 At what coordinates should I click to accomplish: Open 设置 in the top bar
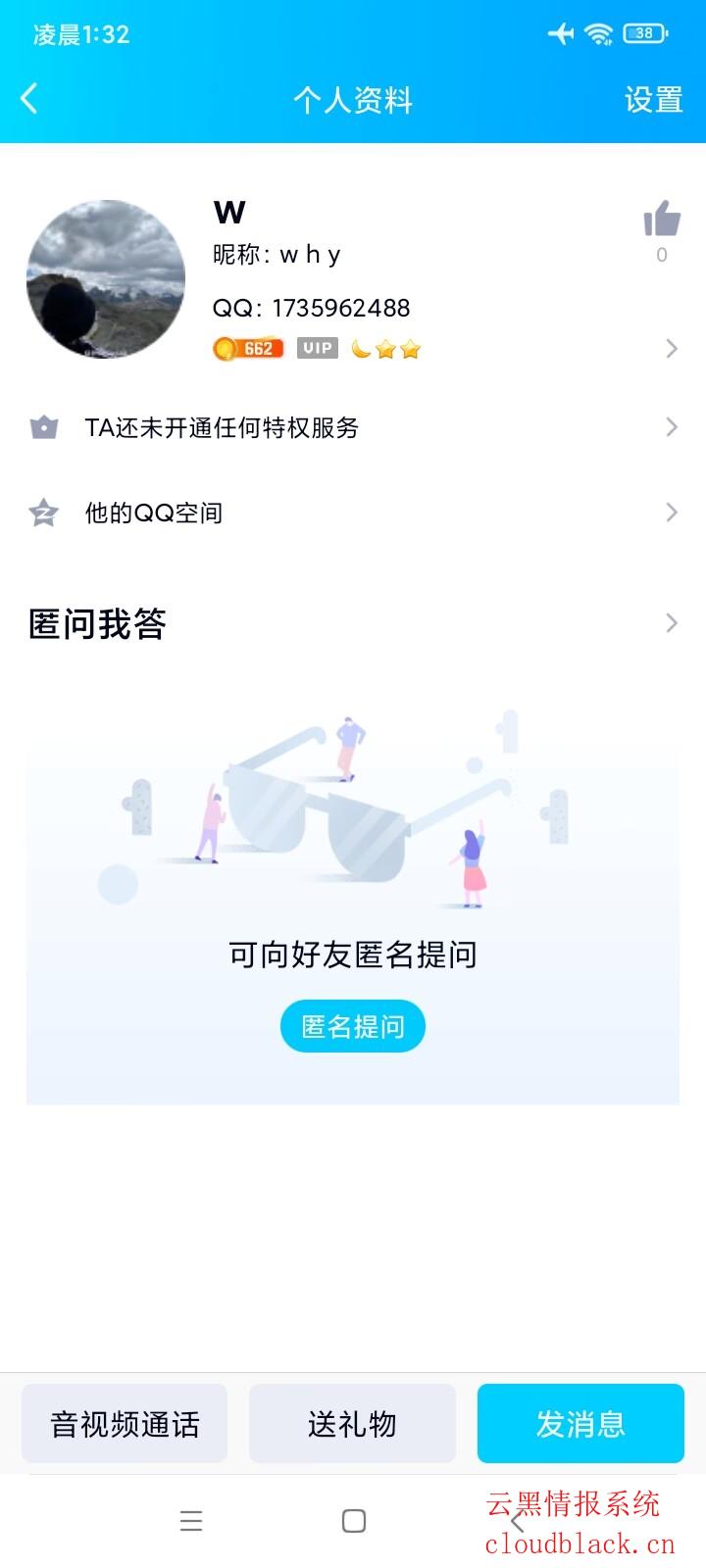[653, 100]
